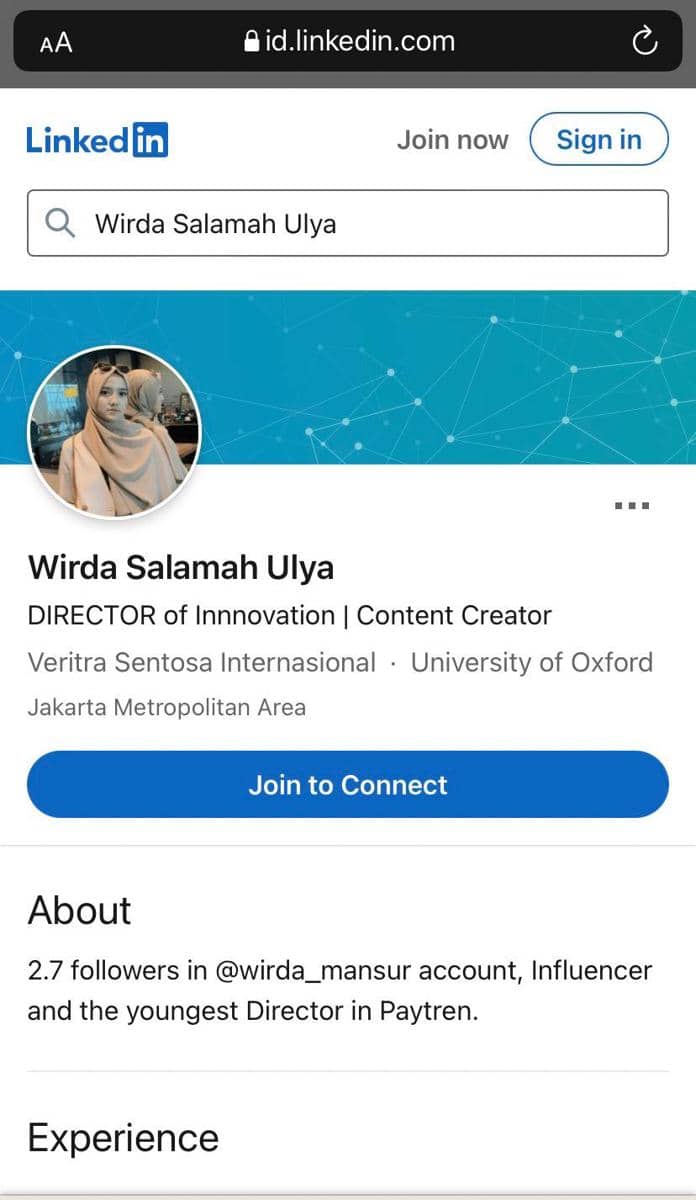This screenshot has height=1200, width=696.
Task: Tap Join to Connect
Action: pos(347,785)
